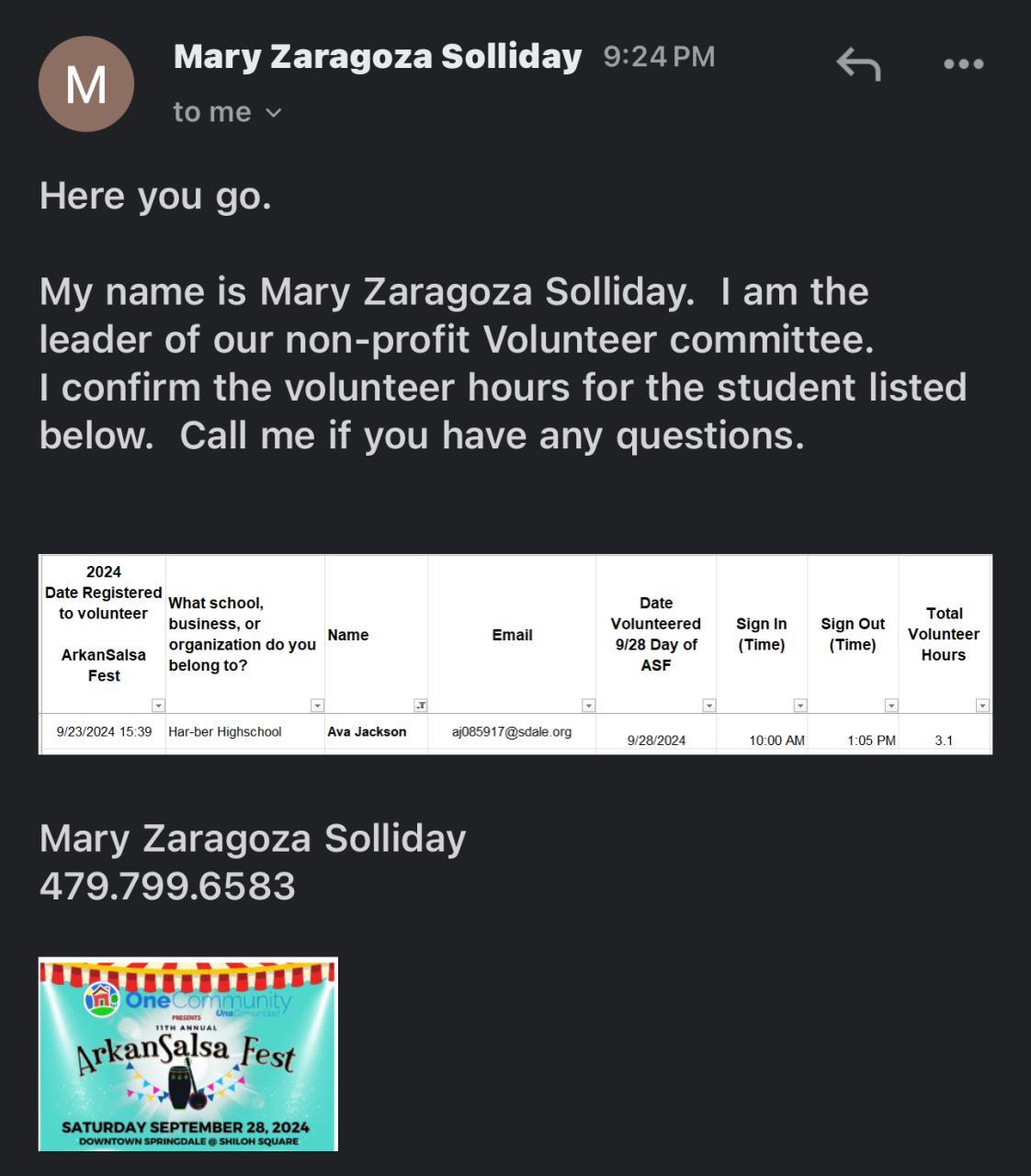Call the phone number 479.799.6583
The width and height of the screenshot is (1031, 1176).
click(167, 887)
